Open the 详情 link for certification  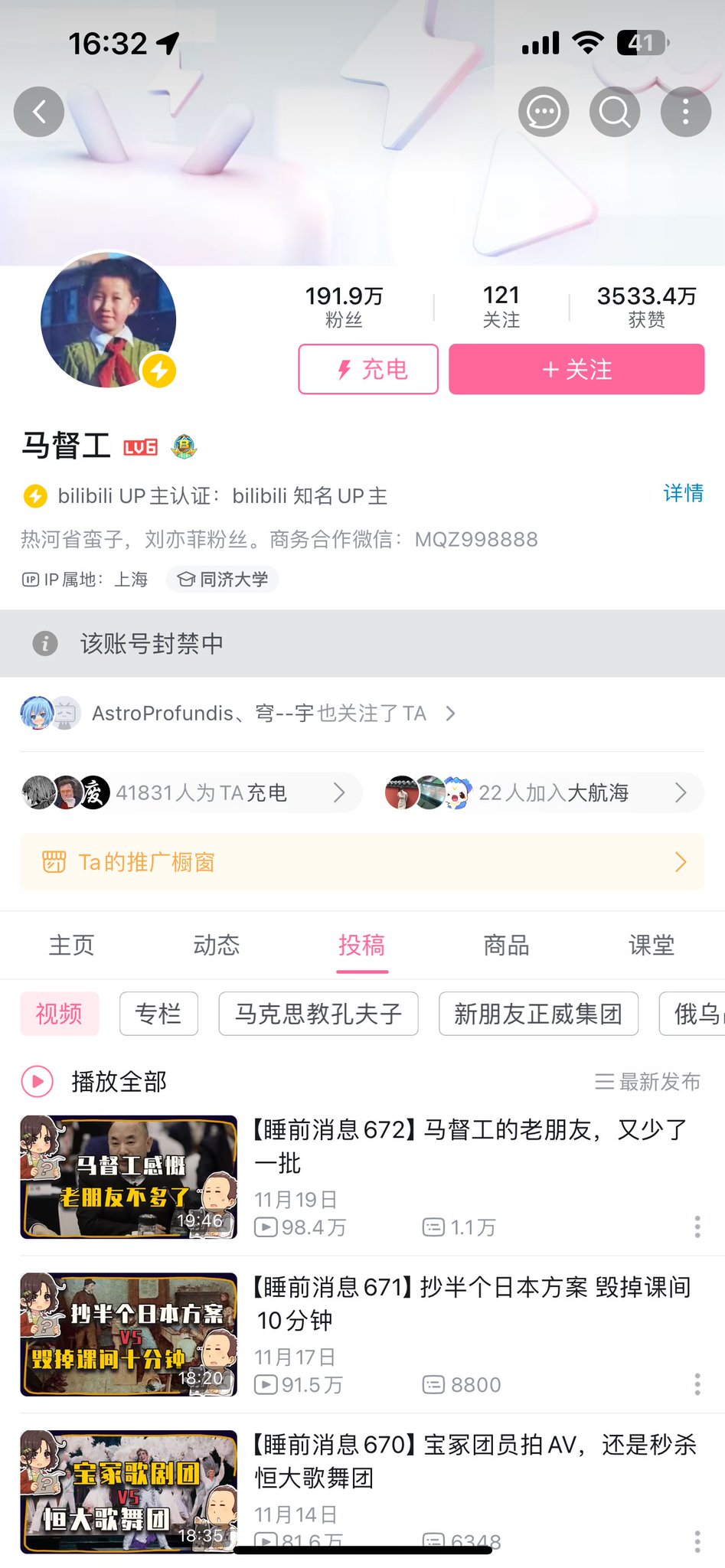pyautogui.click(x=683, y=493)
